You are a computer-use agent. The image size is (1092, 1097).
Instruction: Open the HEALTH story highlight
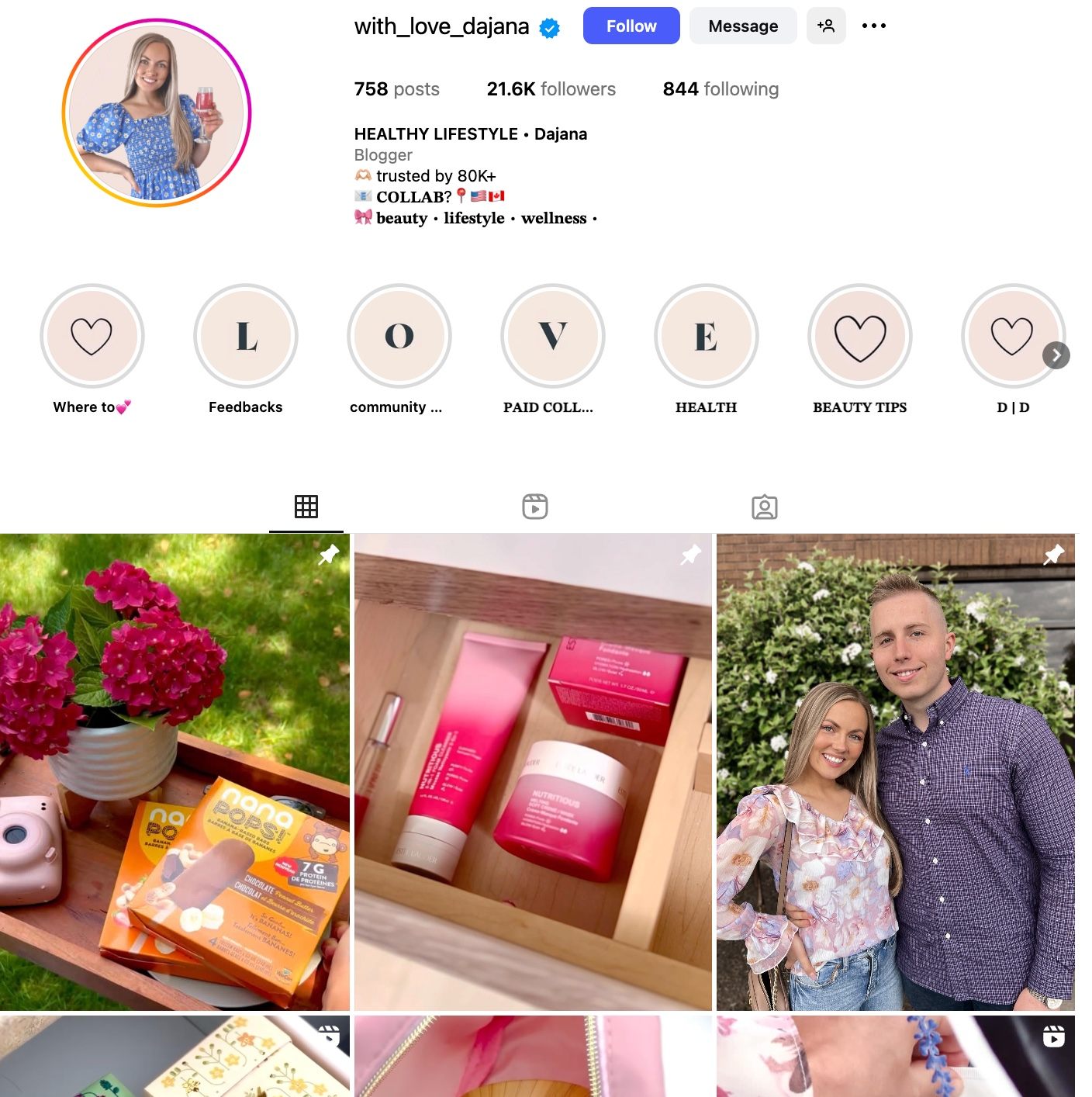point(707,336)
